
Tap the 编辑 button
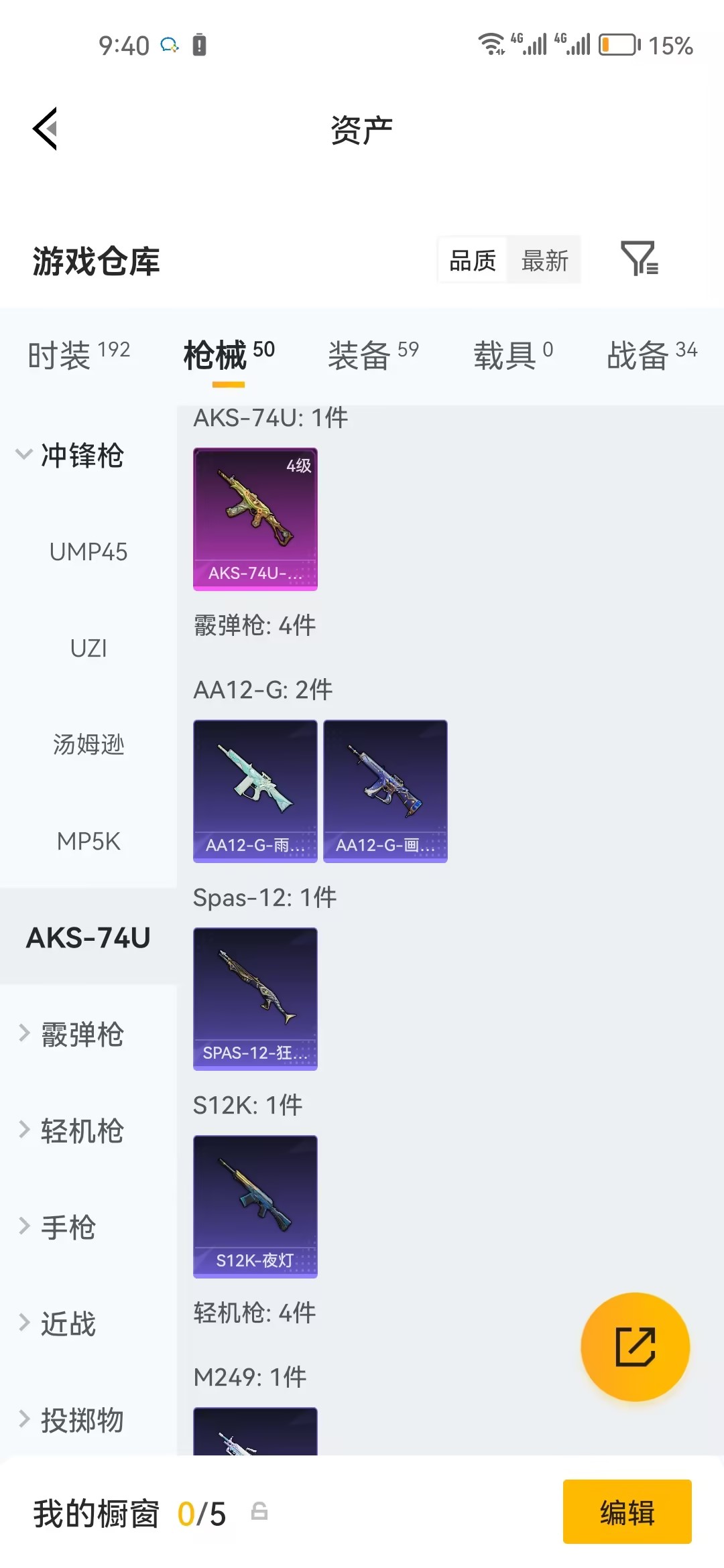[x=627, y=1512]
